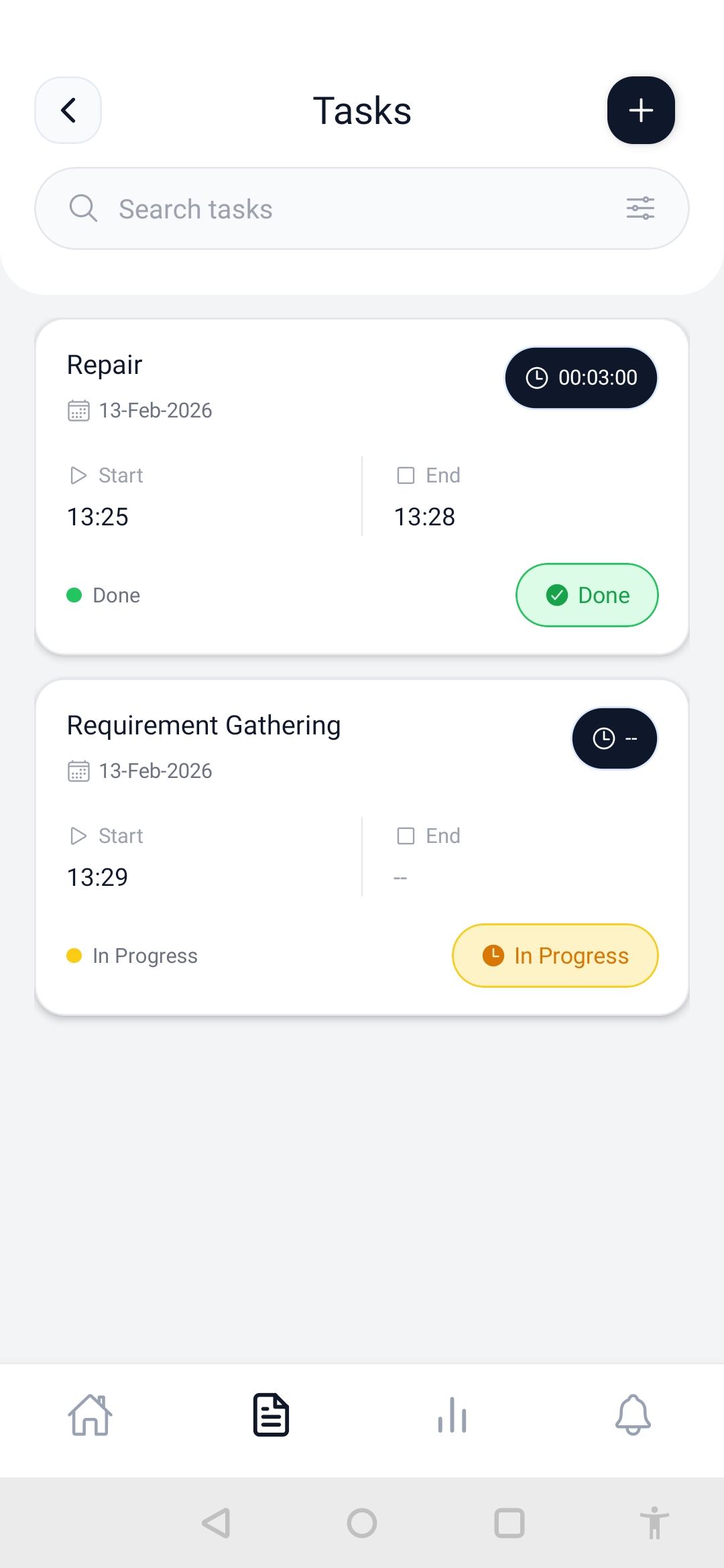This screenshot has height=1568, width=724.
Task: Go back using the top-left chevron
Action: 68,110
